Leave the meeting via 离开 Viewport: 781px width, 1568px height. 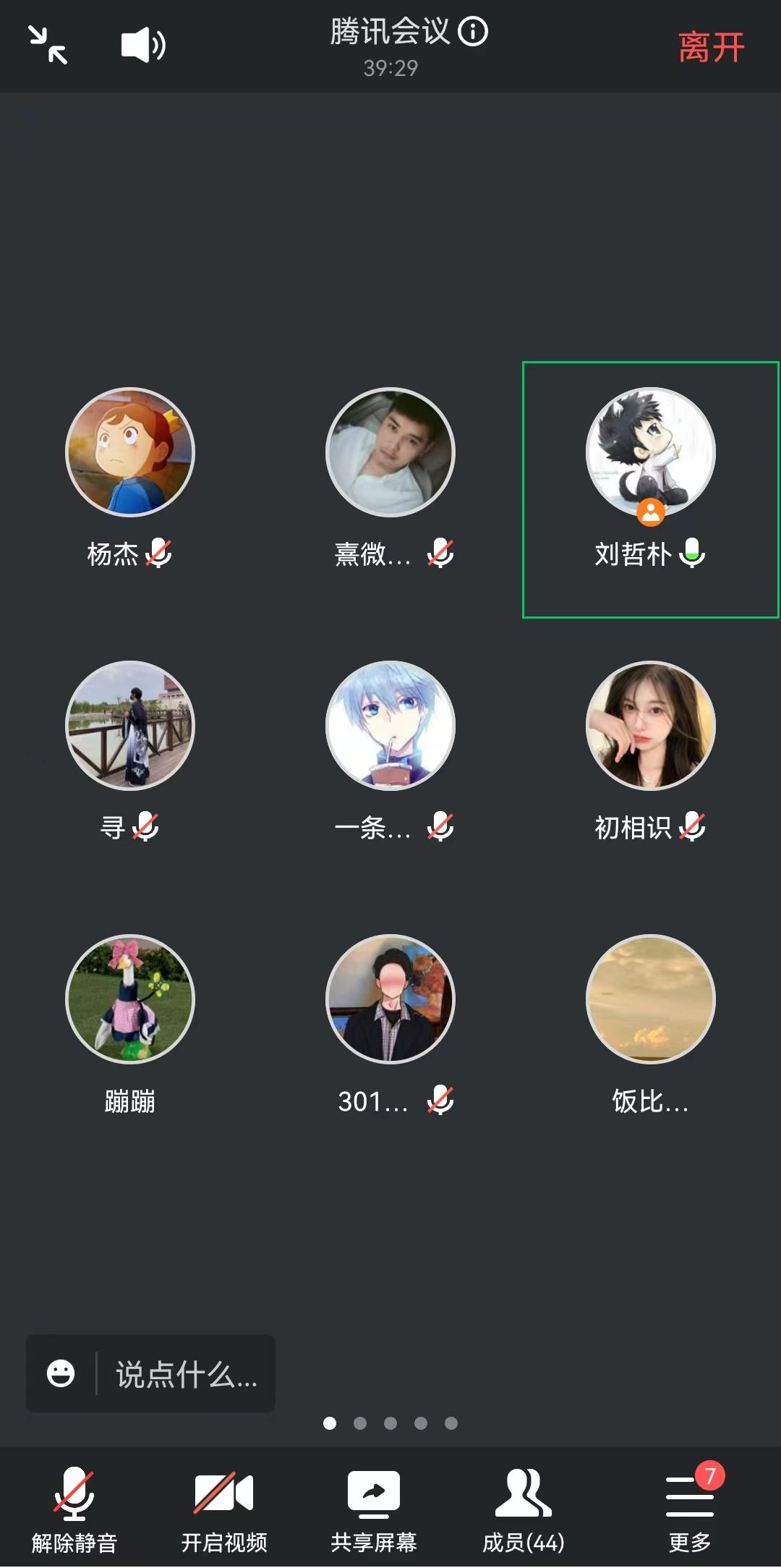[x=711, y=48]
